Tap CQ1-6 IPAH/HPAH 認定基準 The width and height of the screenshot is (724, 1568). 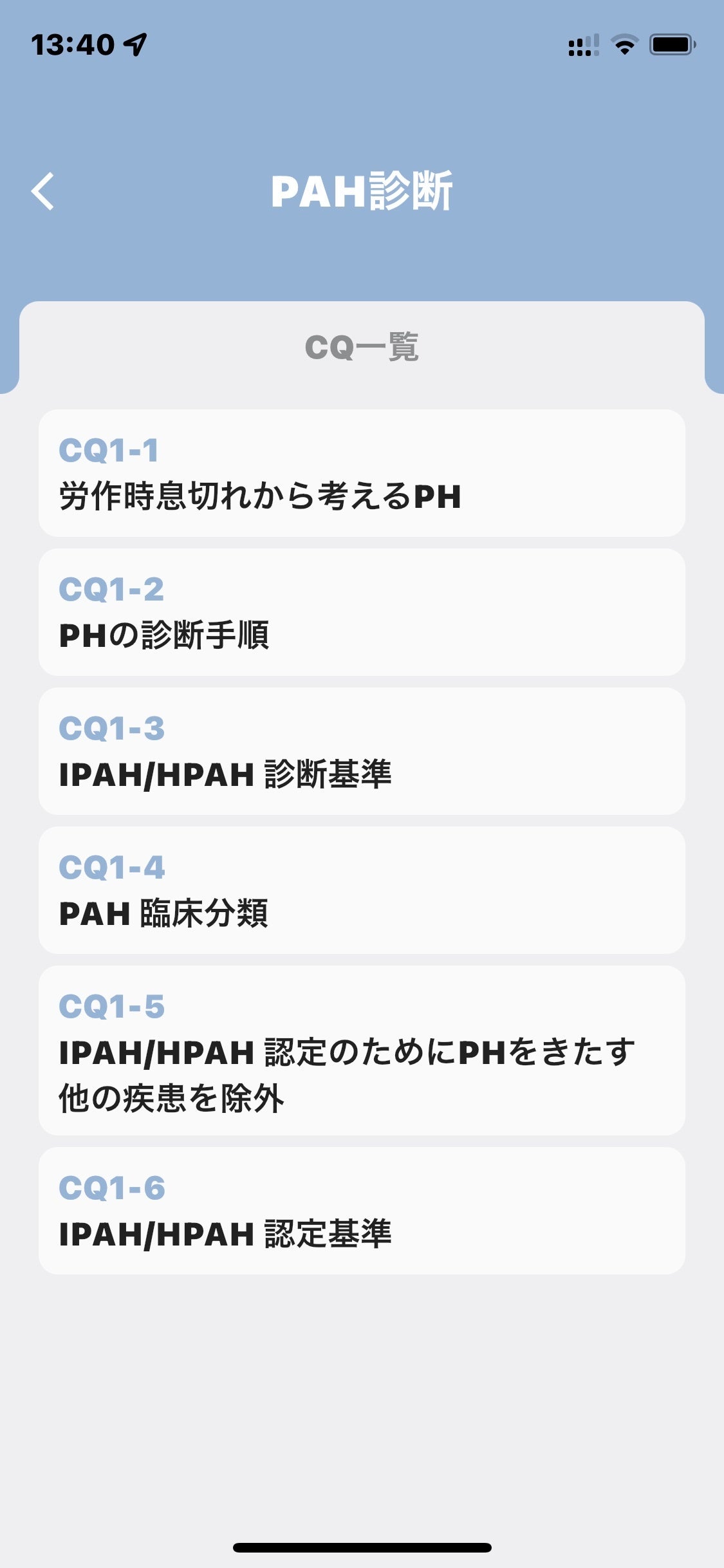pyautogui.click(x=362, y=1211)
